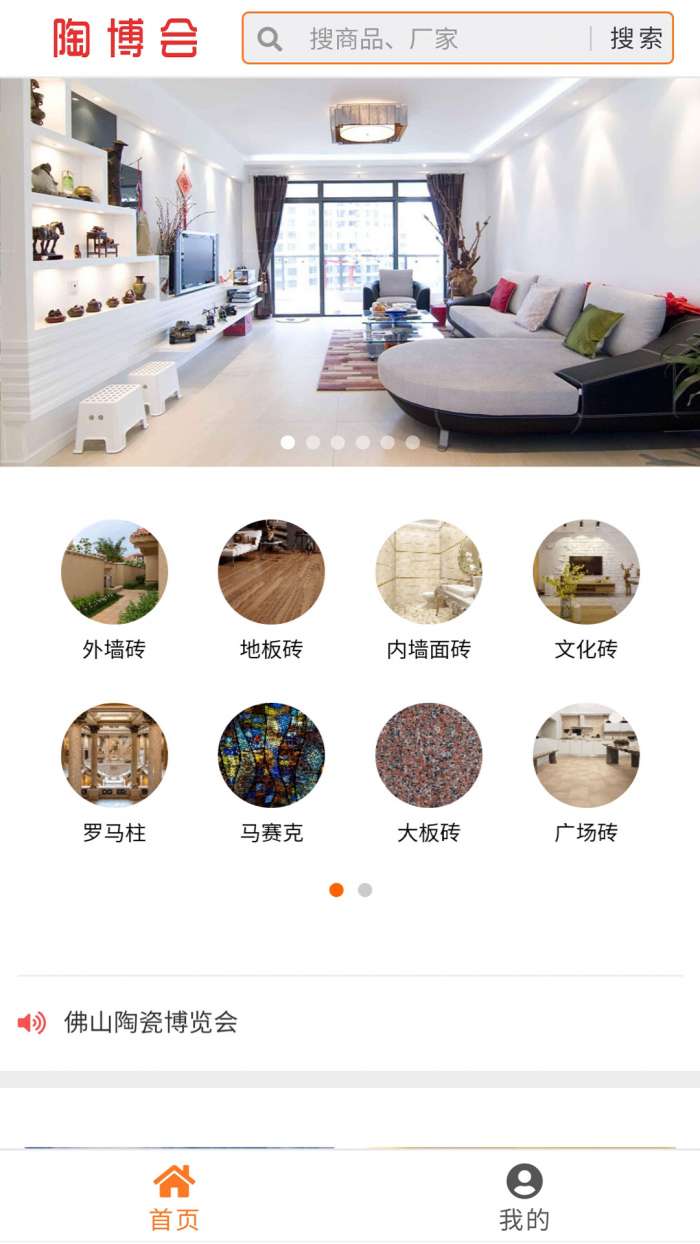This screenshot has width=700, height=1244.
Task: Tap the 搜索 search button
Action: point(636,39)
